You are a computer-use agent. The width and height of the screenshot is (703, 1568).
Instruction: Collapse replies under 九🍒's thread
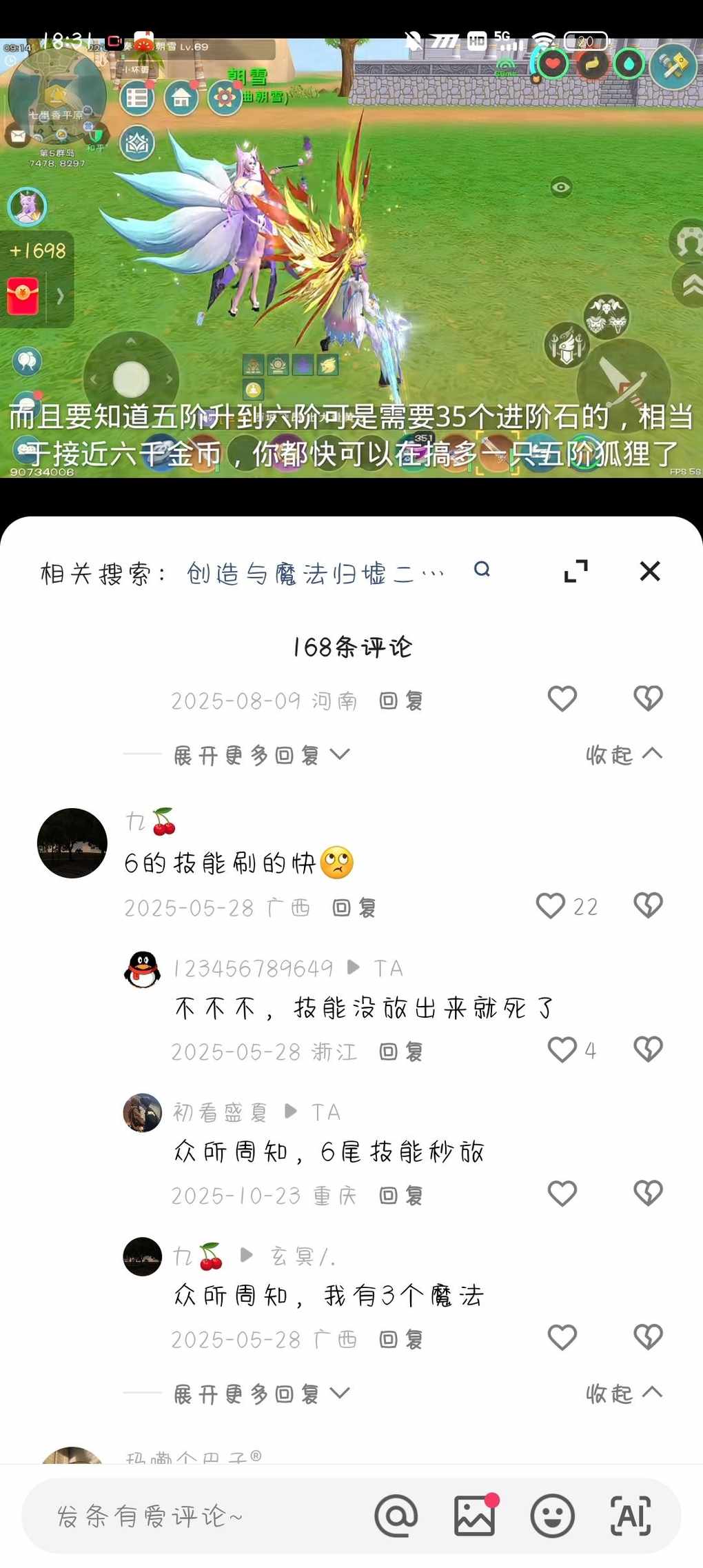point(624,1394)
